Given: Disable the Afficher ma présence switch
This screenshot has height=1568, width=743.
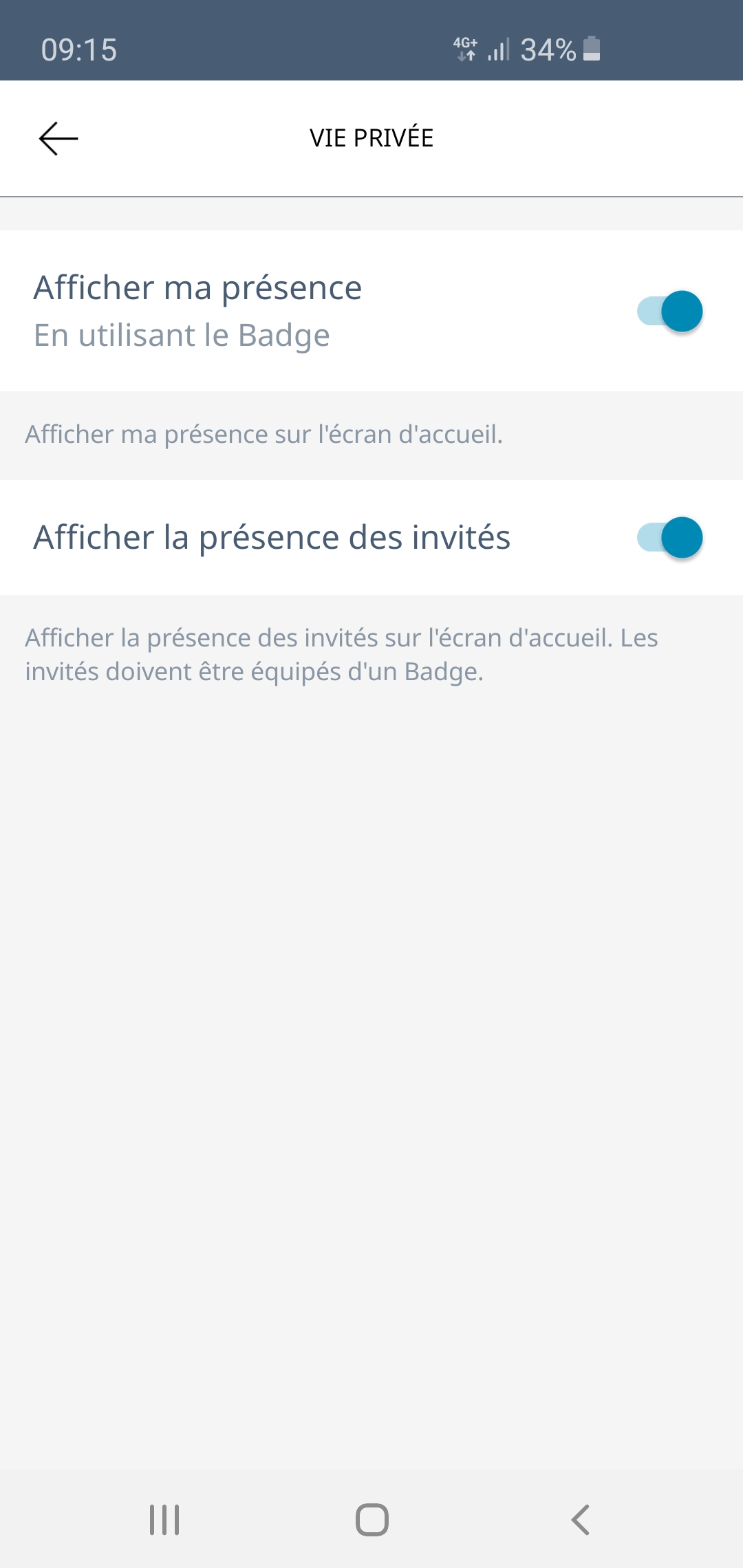Looking at the screenshot, I should pyautogui.click(x=669, y=312).
